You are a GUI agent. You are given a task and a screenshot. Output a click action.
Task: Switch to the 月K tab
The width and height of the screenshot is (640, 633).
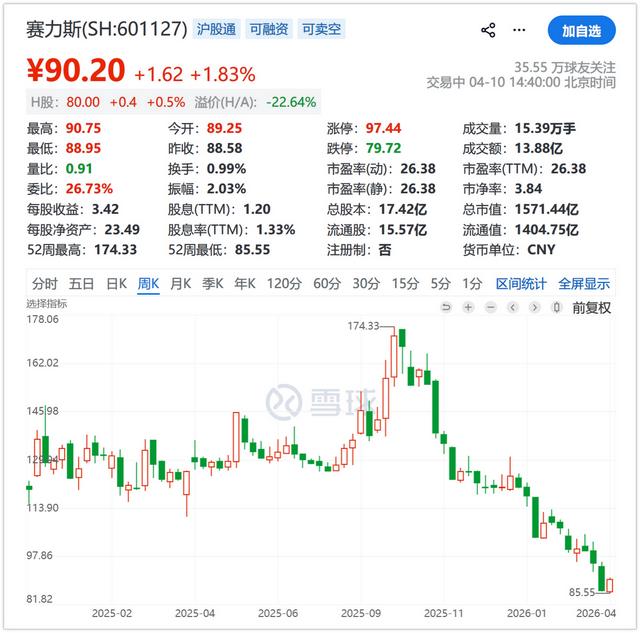click(180, 283)
